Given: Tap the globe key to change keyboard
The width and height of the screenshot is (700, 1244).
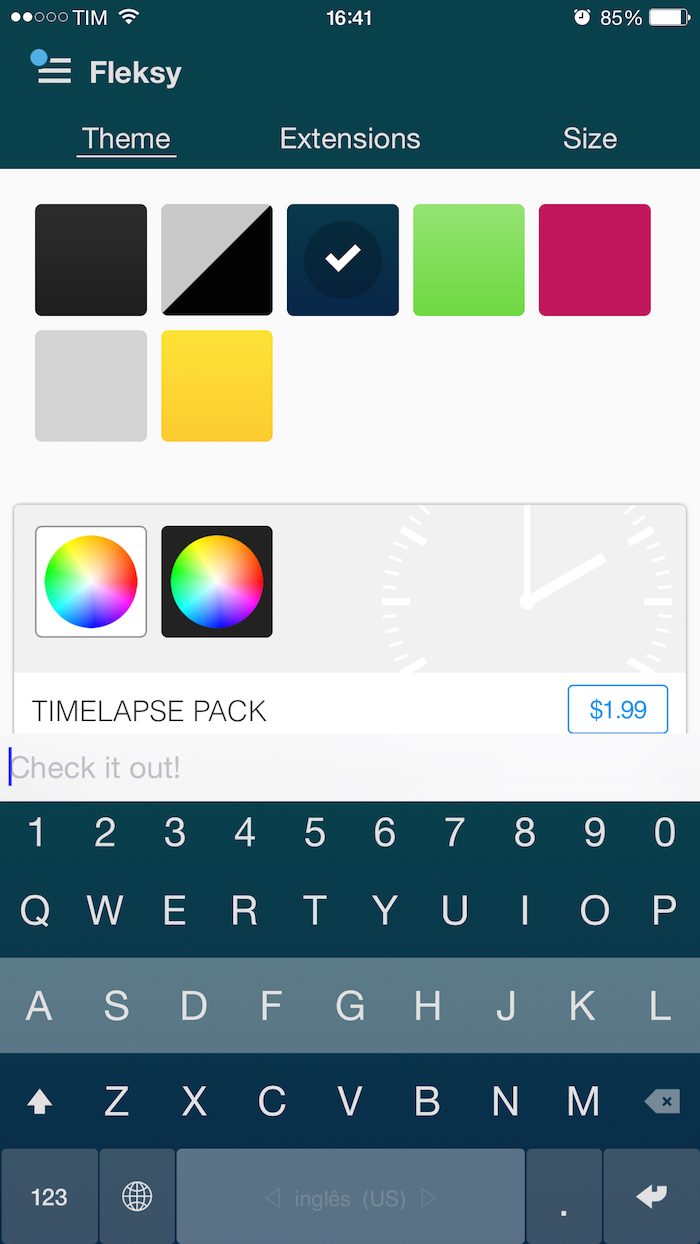Looking at the screenshot, I should pos(137,1197).
